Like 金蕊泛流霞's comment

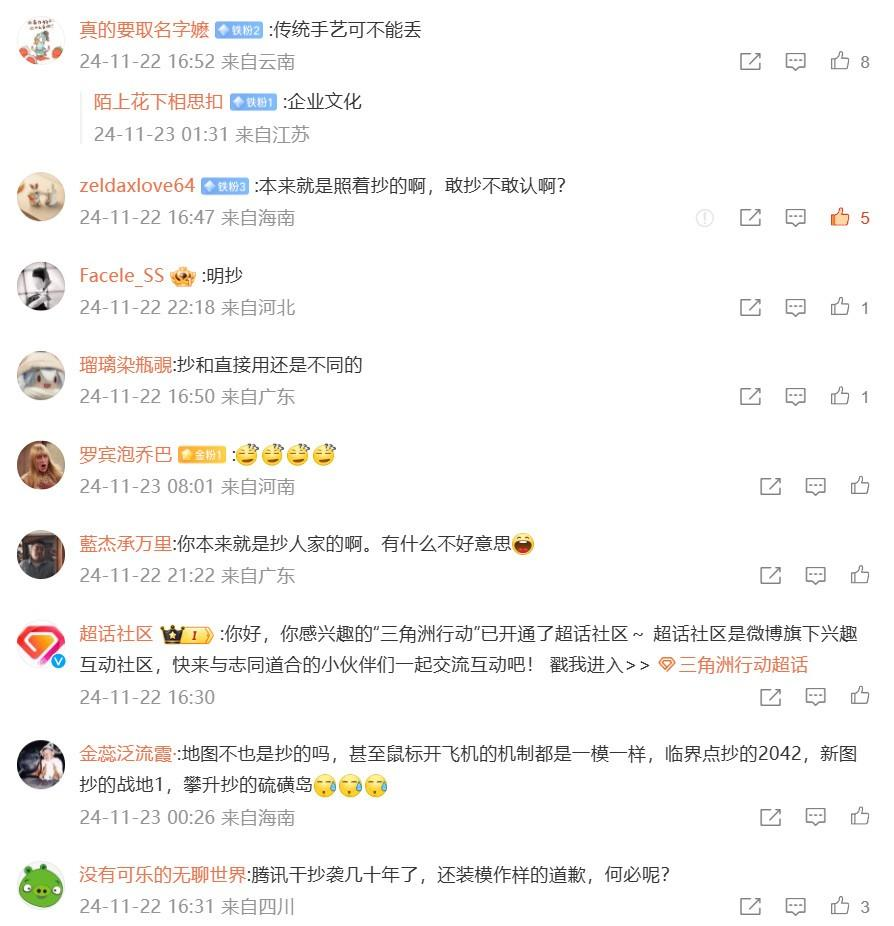(860, 817)
